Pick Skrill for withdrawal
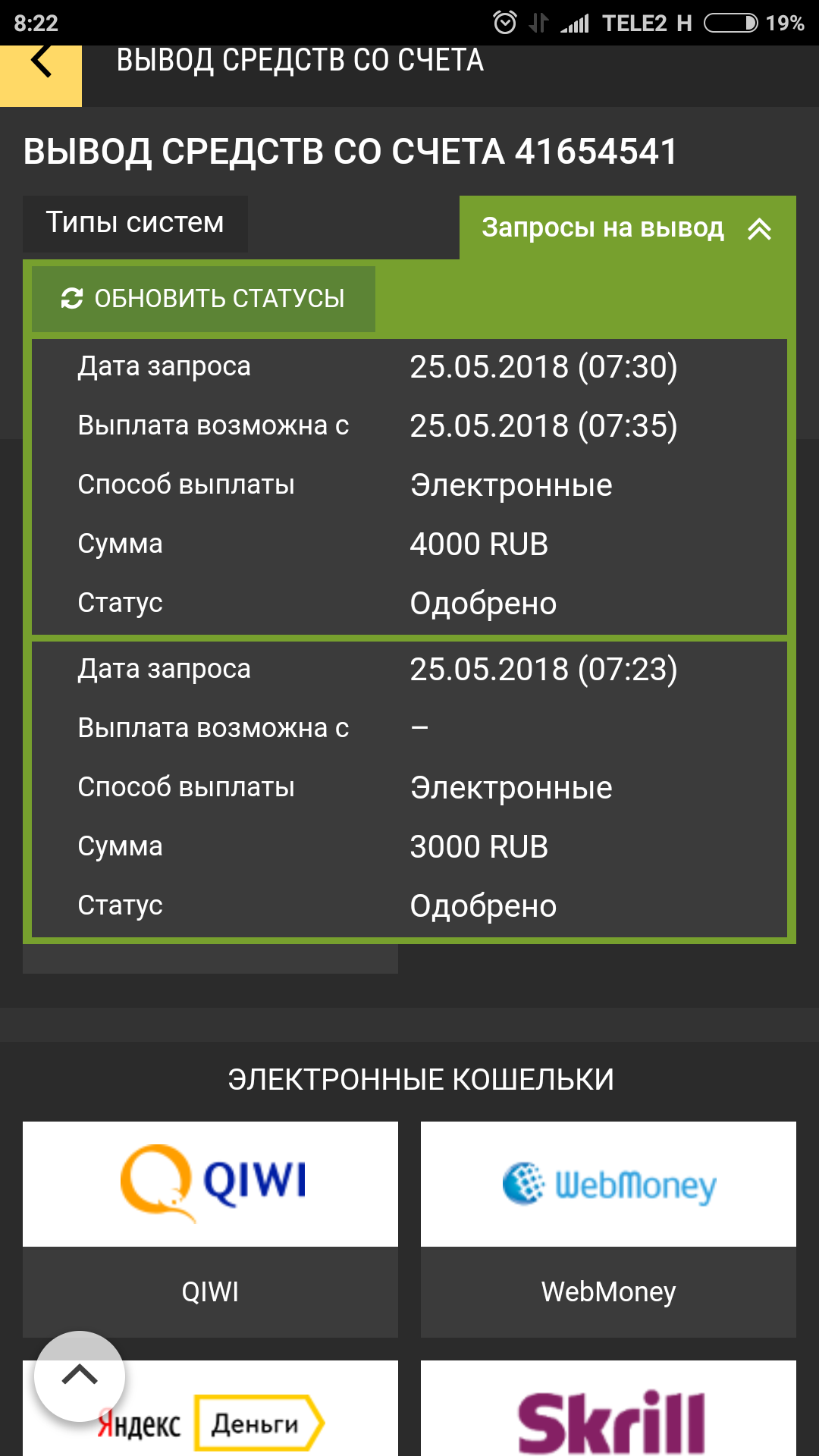This screenshot has height=1456, width=819. pyautogui.click(x=608, y=1408)
